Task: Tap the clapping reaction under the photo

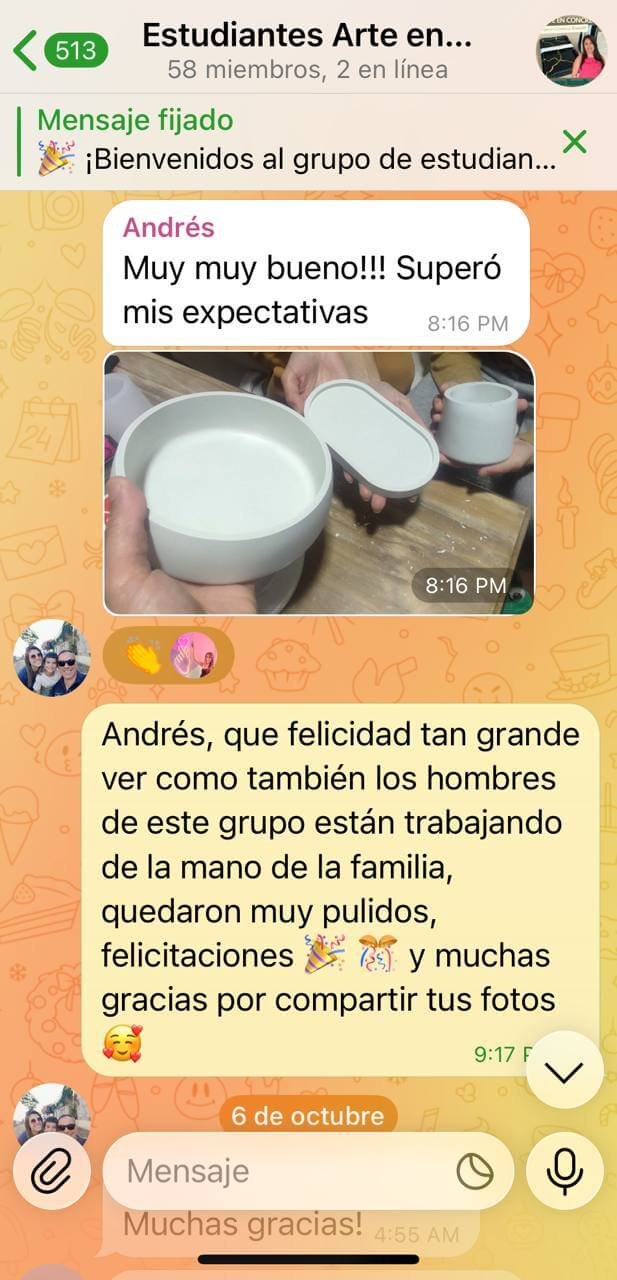Action: 141,656
